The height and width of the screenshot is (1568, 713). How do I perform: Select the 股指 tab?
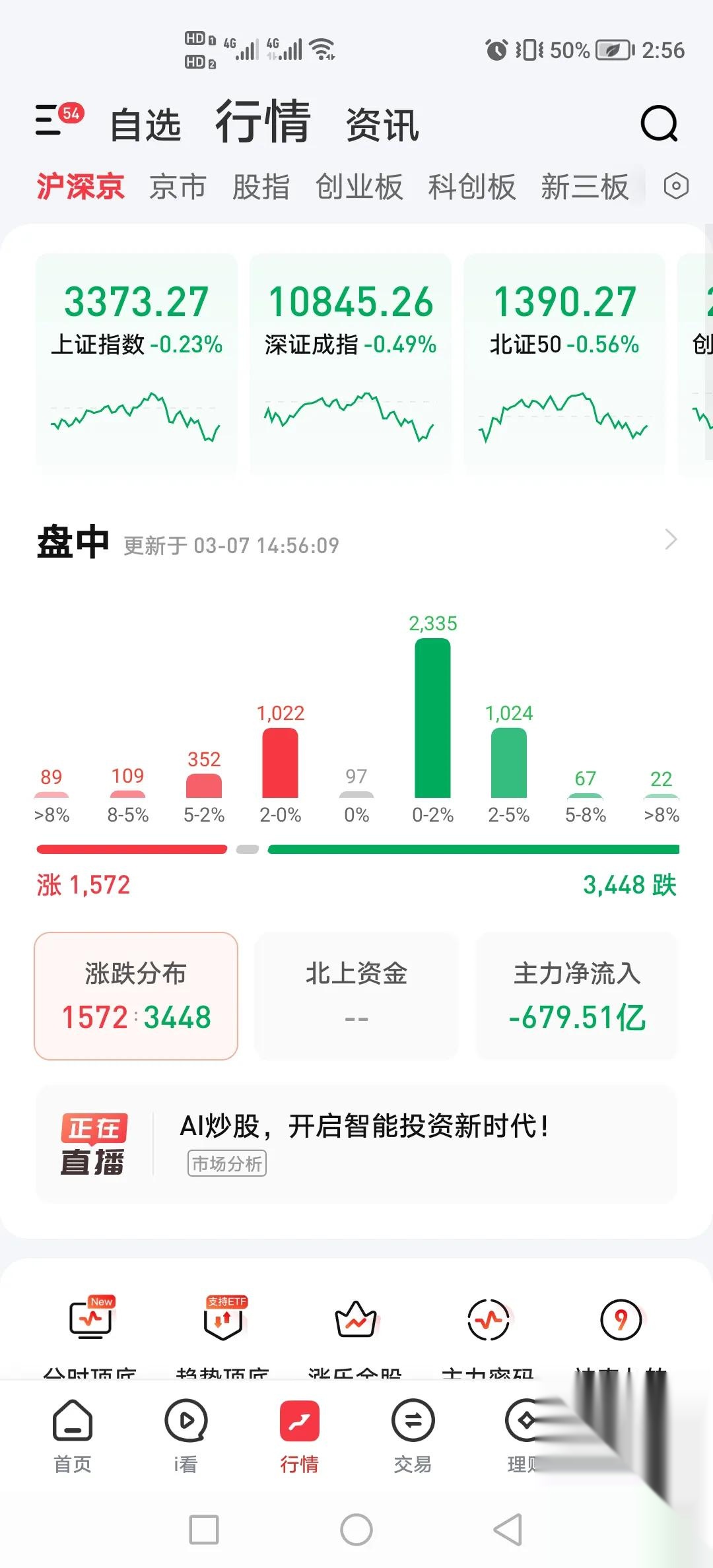(261, 187)
